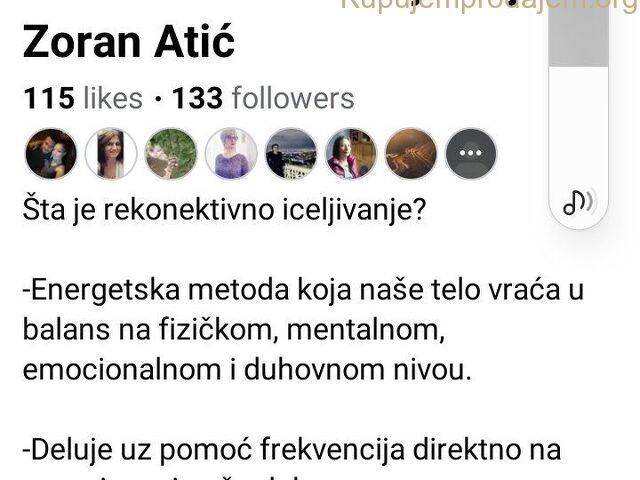Open the first follower's profile picture
This screenshot has height=480, width=640.
point(50,154)
